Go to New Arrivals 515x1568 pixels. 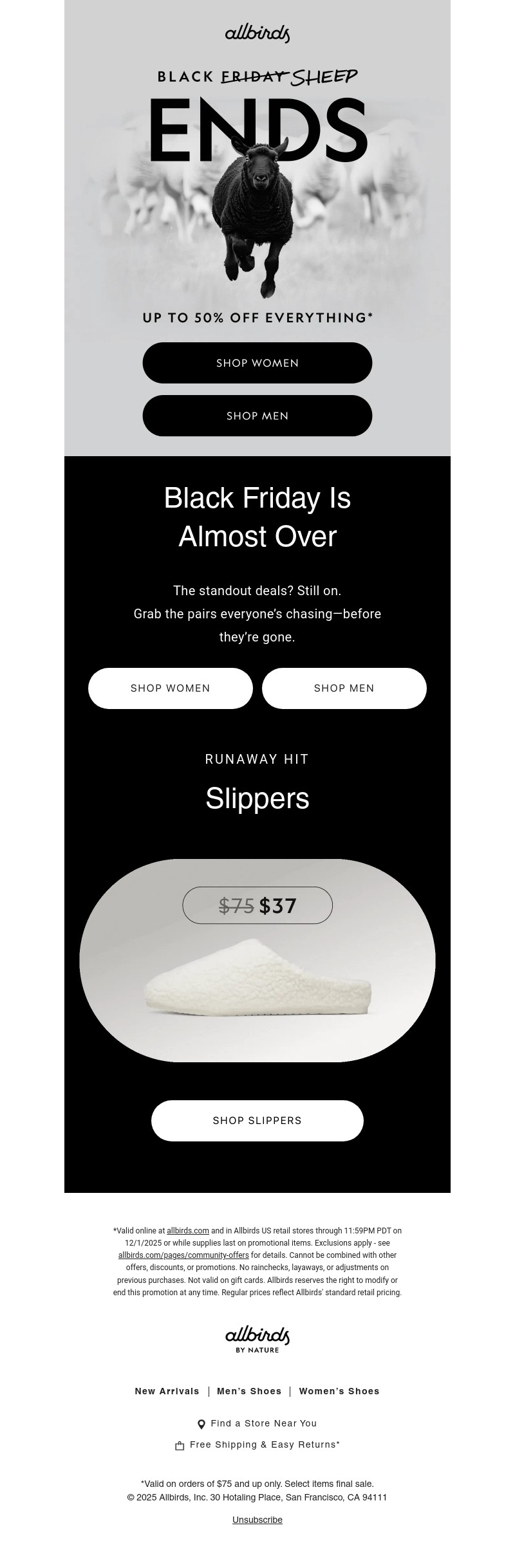[x=167, y=1391]
